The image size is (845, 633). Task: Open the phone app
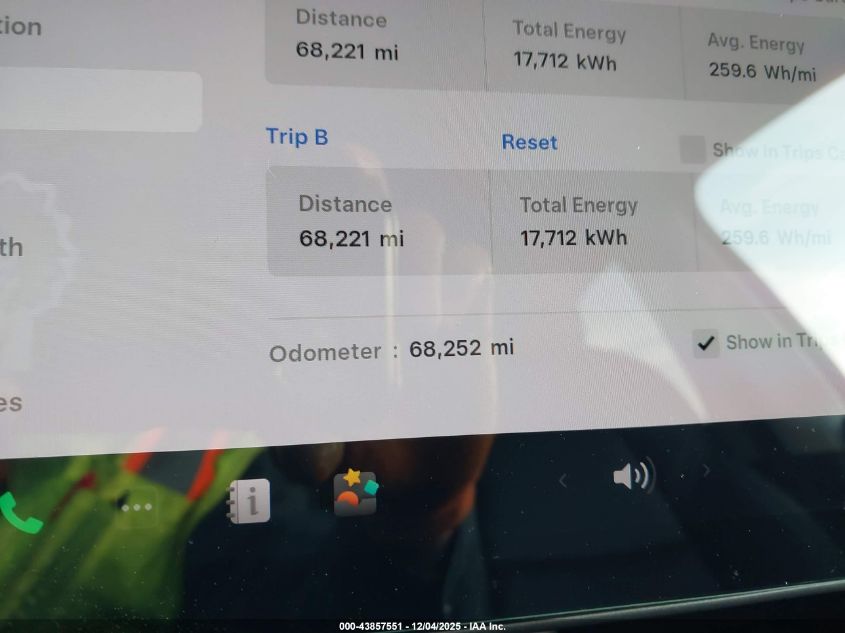[20, 511]
